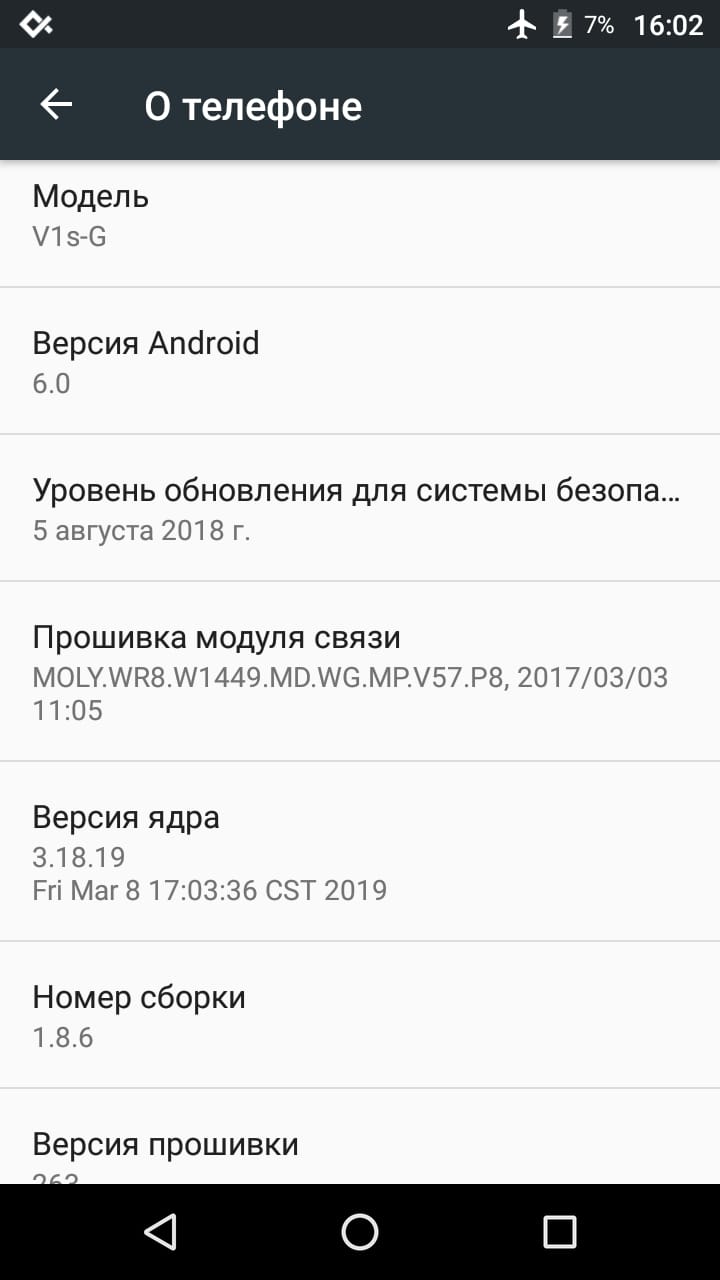Image resolution: width=720 pixels, height=1280 pixels.
Task: Tap the airplane mode icon in the status bar
Action: [520, 23]
